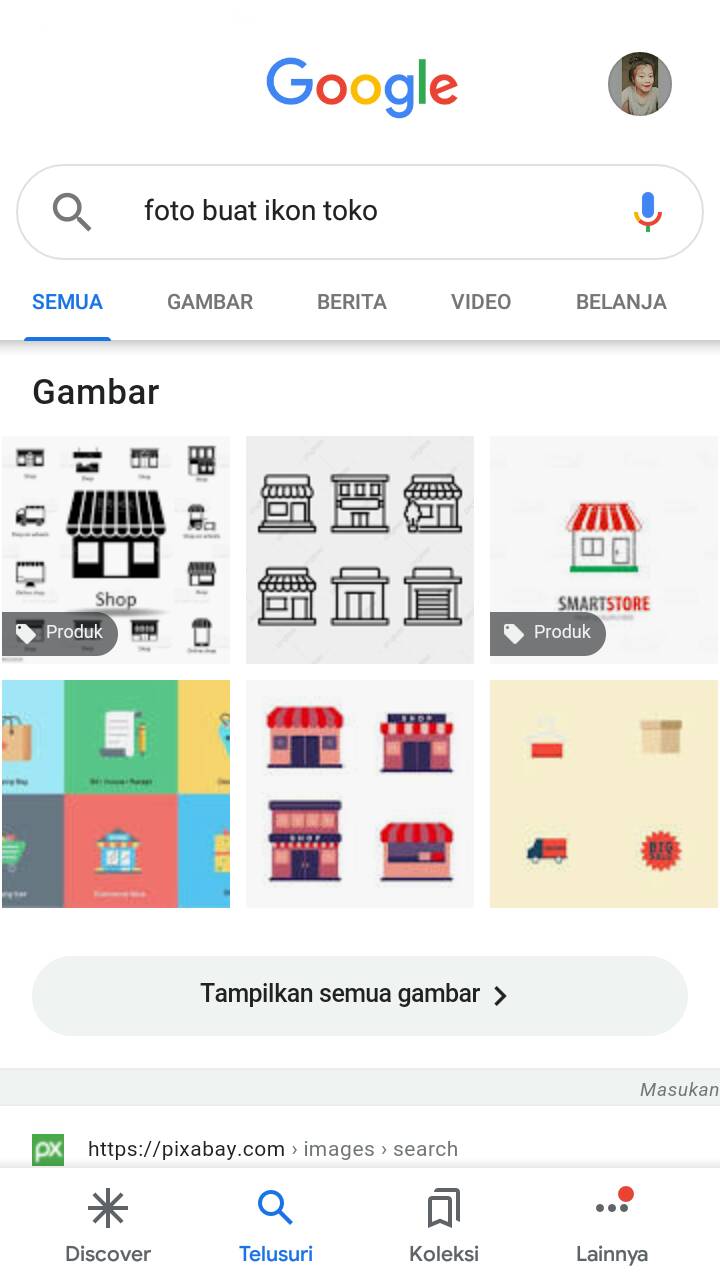Select the Telusuri tab
Viewport: 720px width, 1280px height.
(x=276, y=1227)
